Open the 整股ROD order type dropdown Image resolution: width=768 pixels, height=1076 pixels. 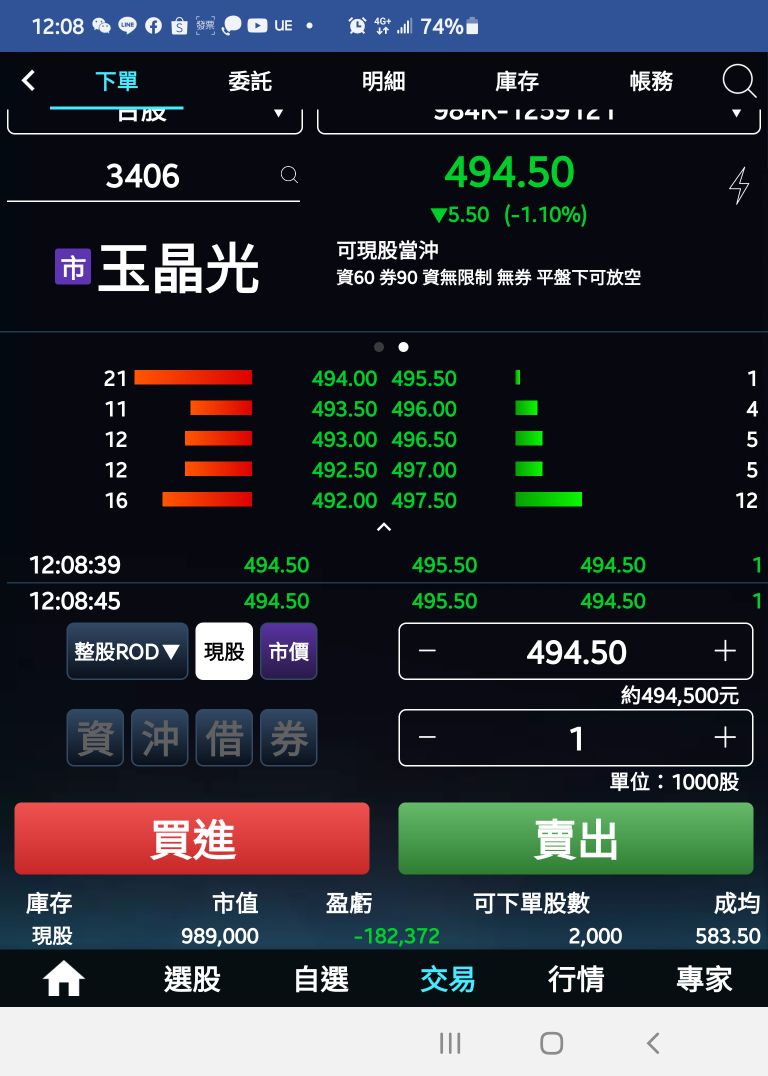pyautogui.click(x=127, y=652)
